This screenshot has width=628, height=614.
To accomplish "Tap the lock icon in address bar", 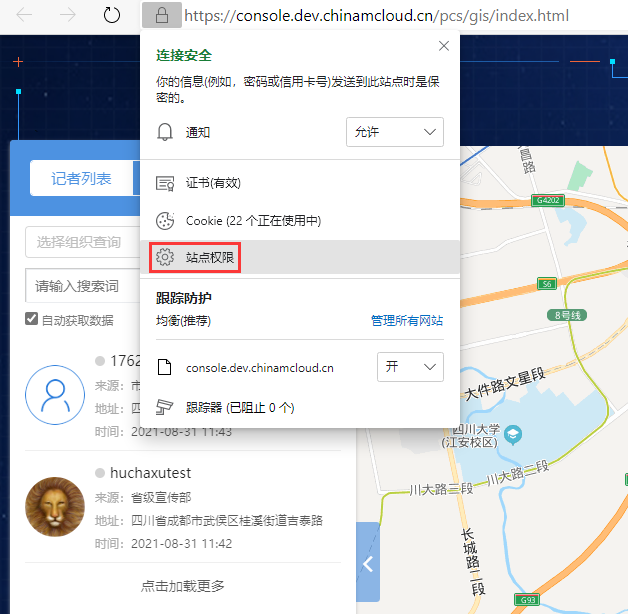I will pos(161,16).
